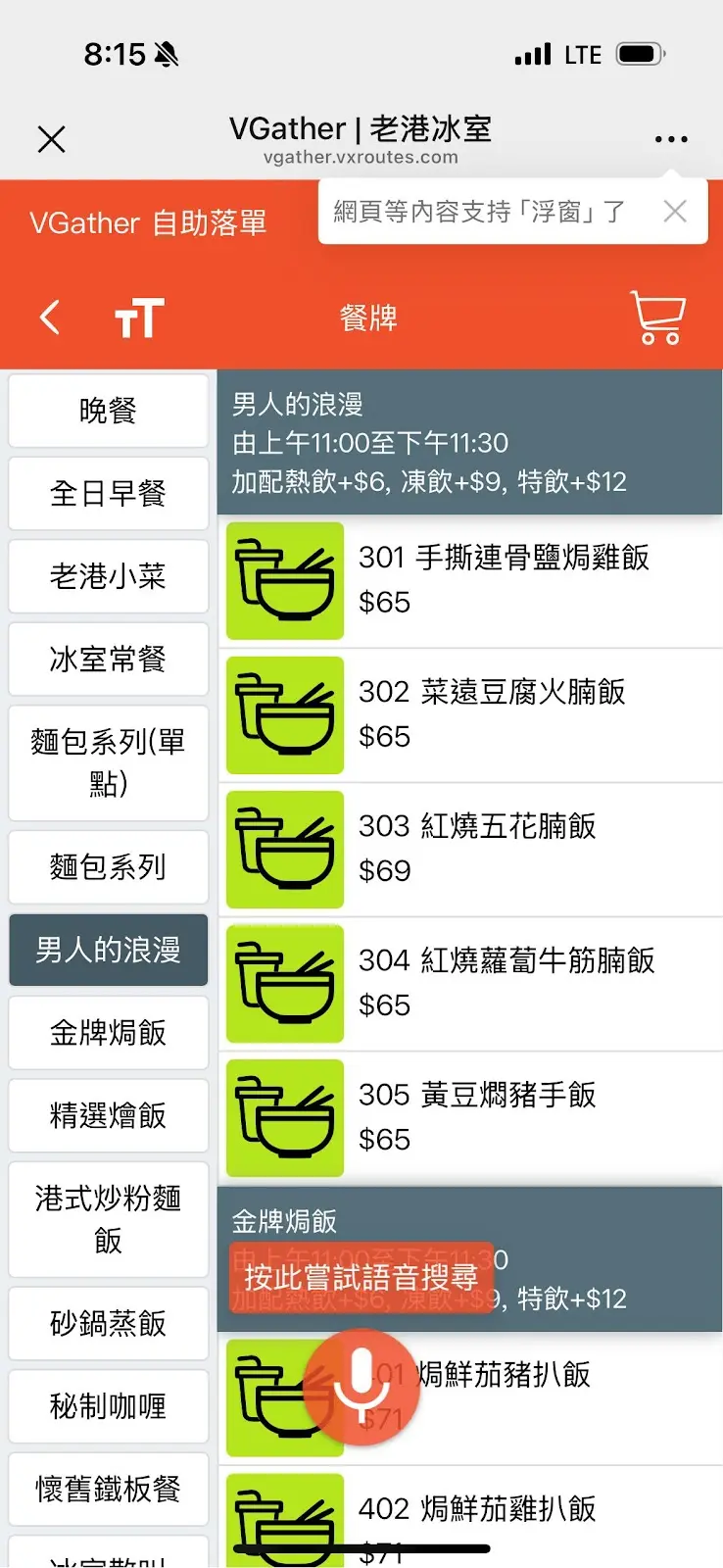This screenshot has height=1568, width=723.
Task: Open the three-dot overflow menu
Action: coord(671,139)
